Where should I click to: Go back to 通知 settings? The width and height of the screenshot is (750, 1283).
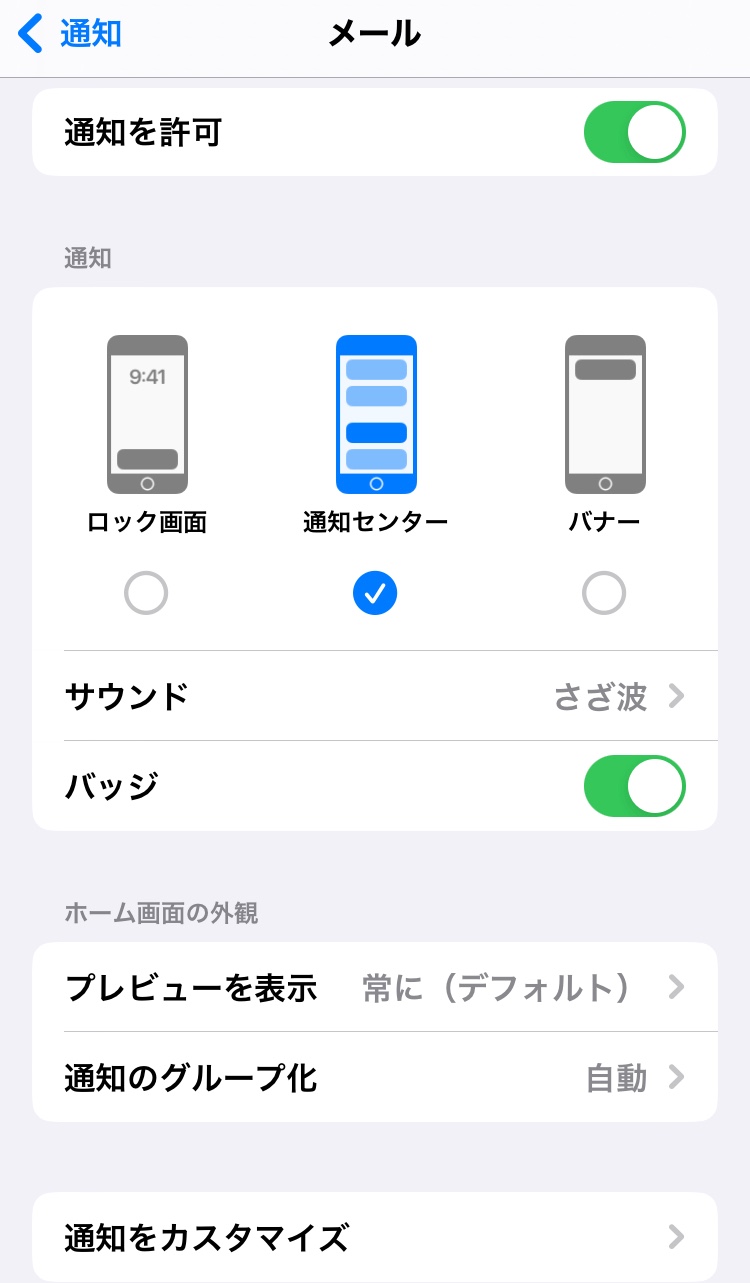click(x=70, y=34)
